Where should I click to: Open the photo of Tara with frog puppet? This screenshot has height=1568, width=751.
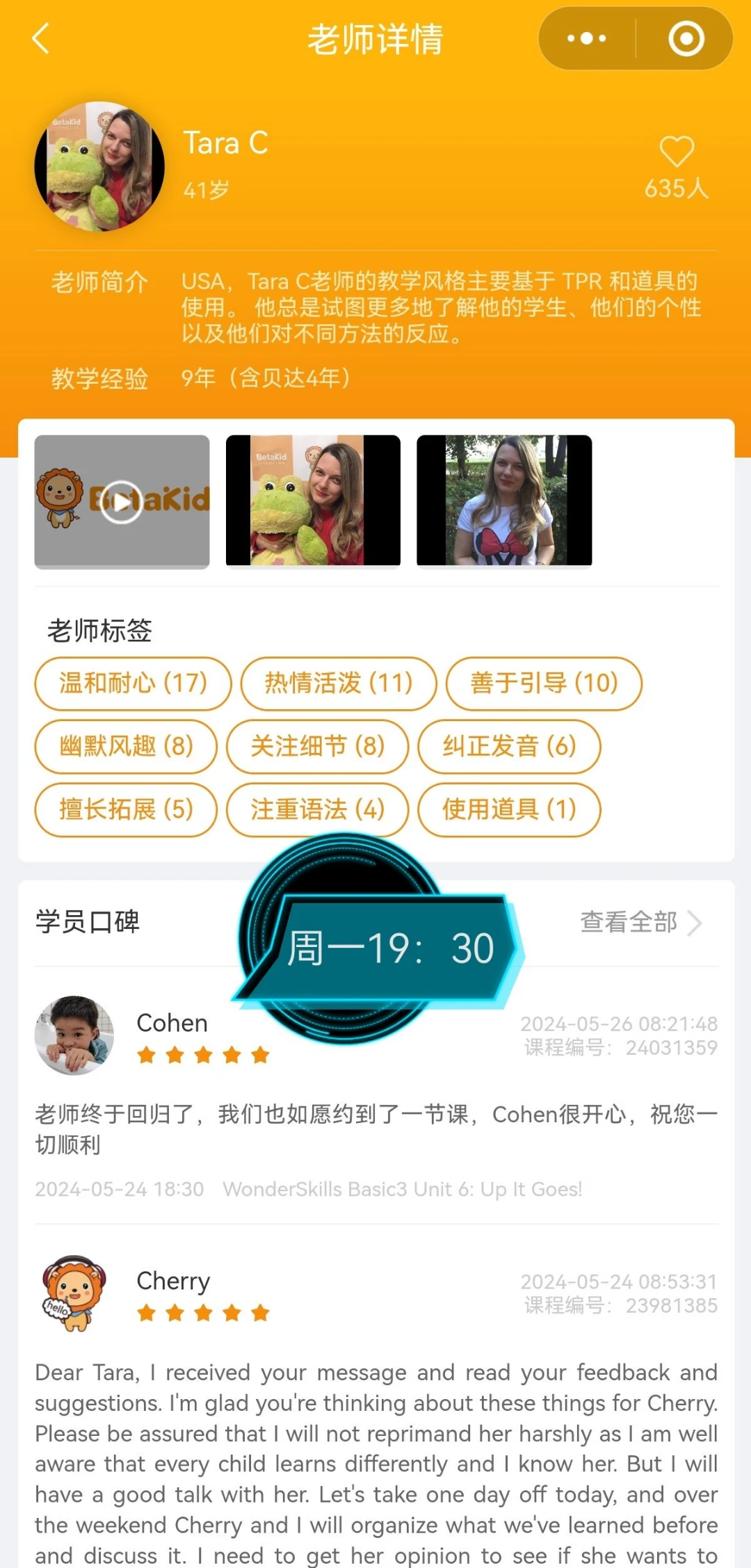point(313,501)
